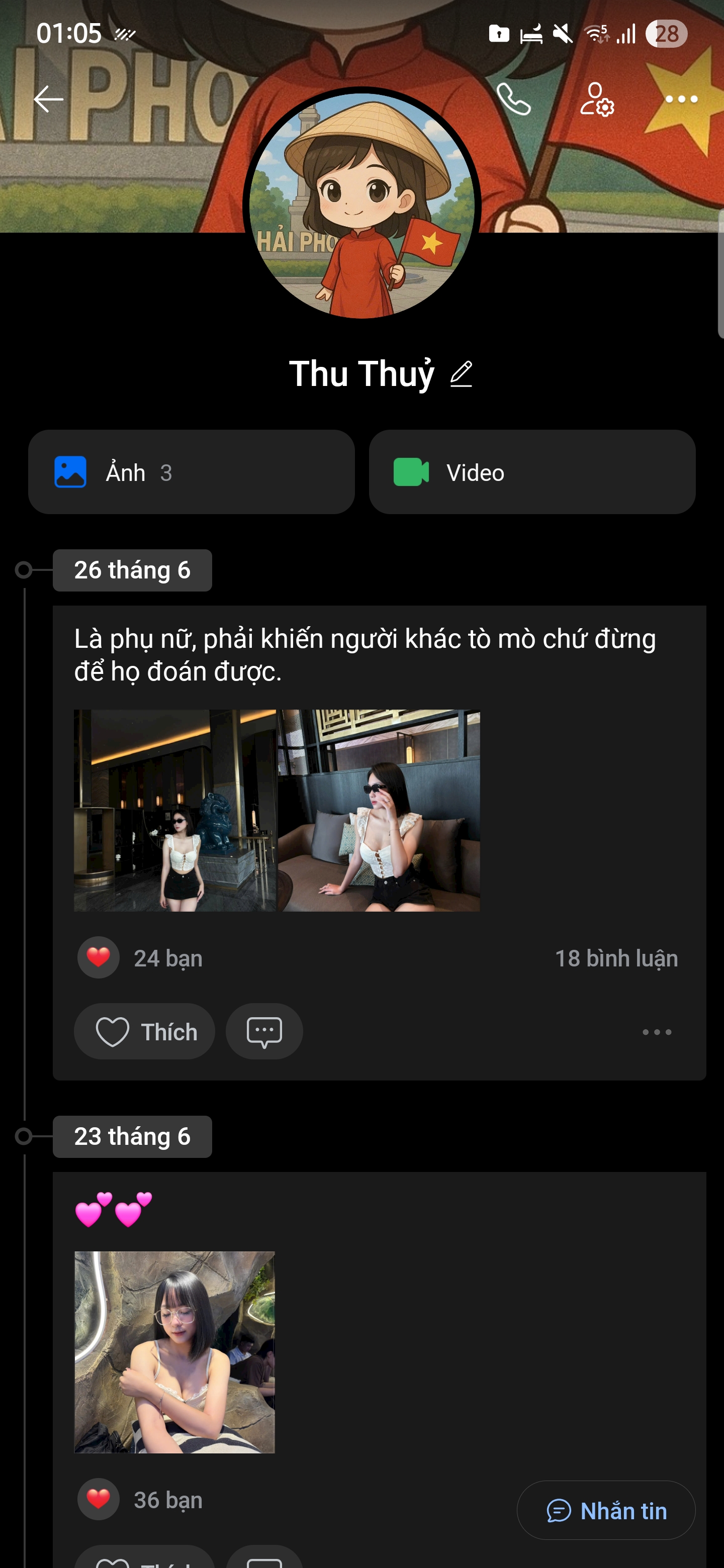Tap Nhắn tin to message Thu Thuỷ

tap(606, 1511)
